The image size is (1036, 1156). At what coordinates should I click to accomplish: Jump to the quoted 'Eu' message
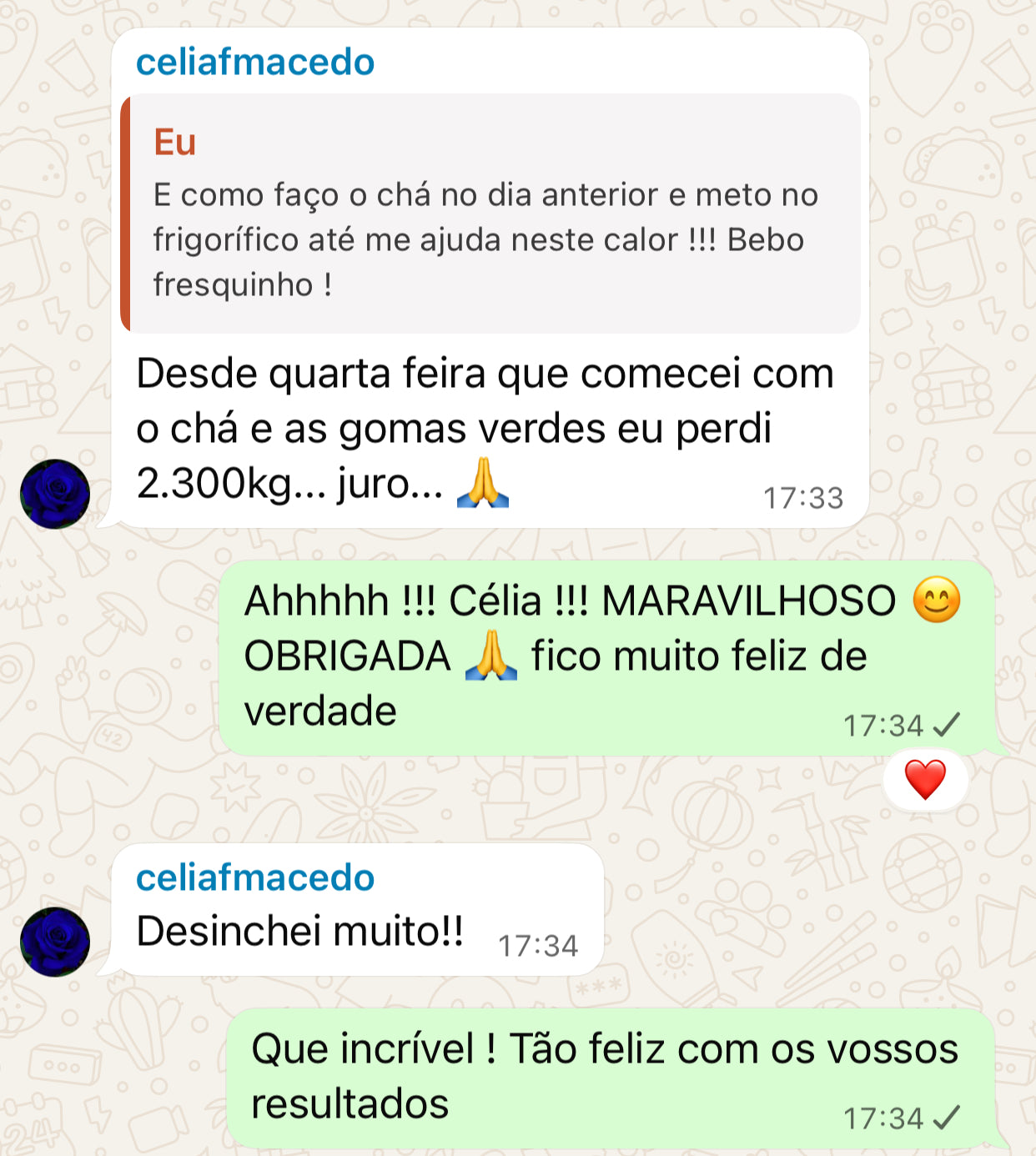pyautogui.click(x=492, y=214)
